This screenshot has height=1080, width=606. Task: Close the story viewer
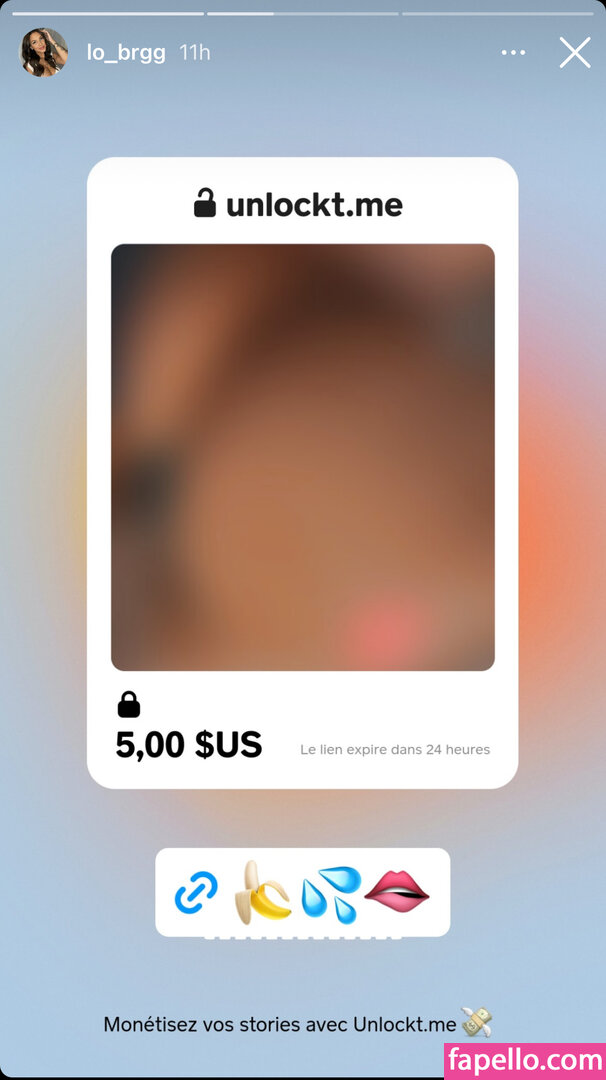[x=574, y=52]
